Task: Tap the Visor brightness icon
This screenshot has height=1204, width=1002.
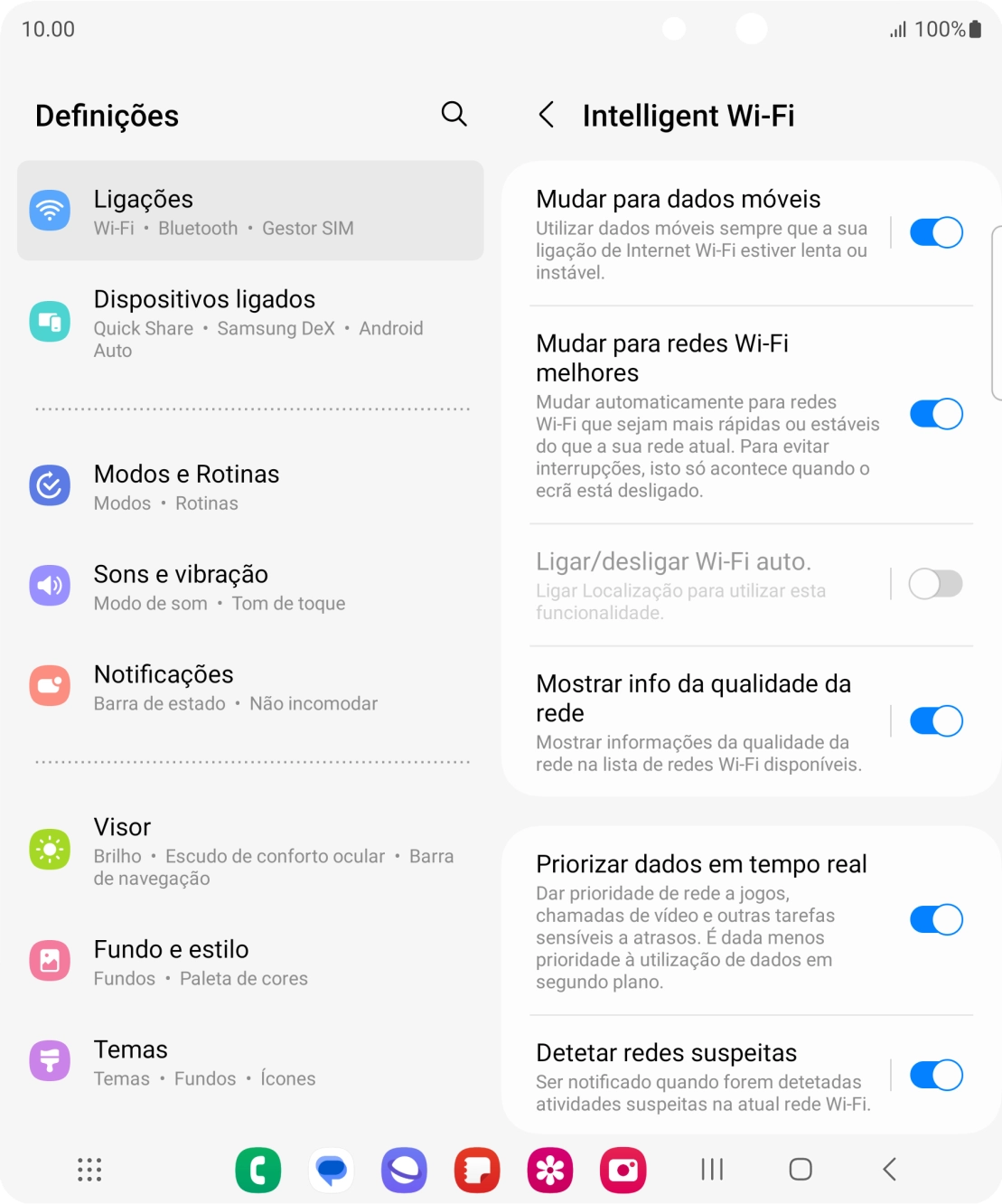Action: 50,850
